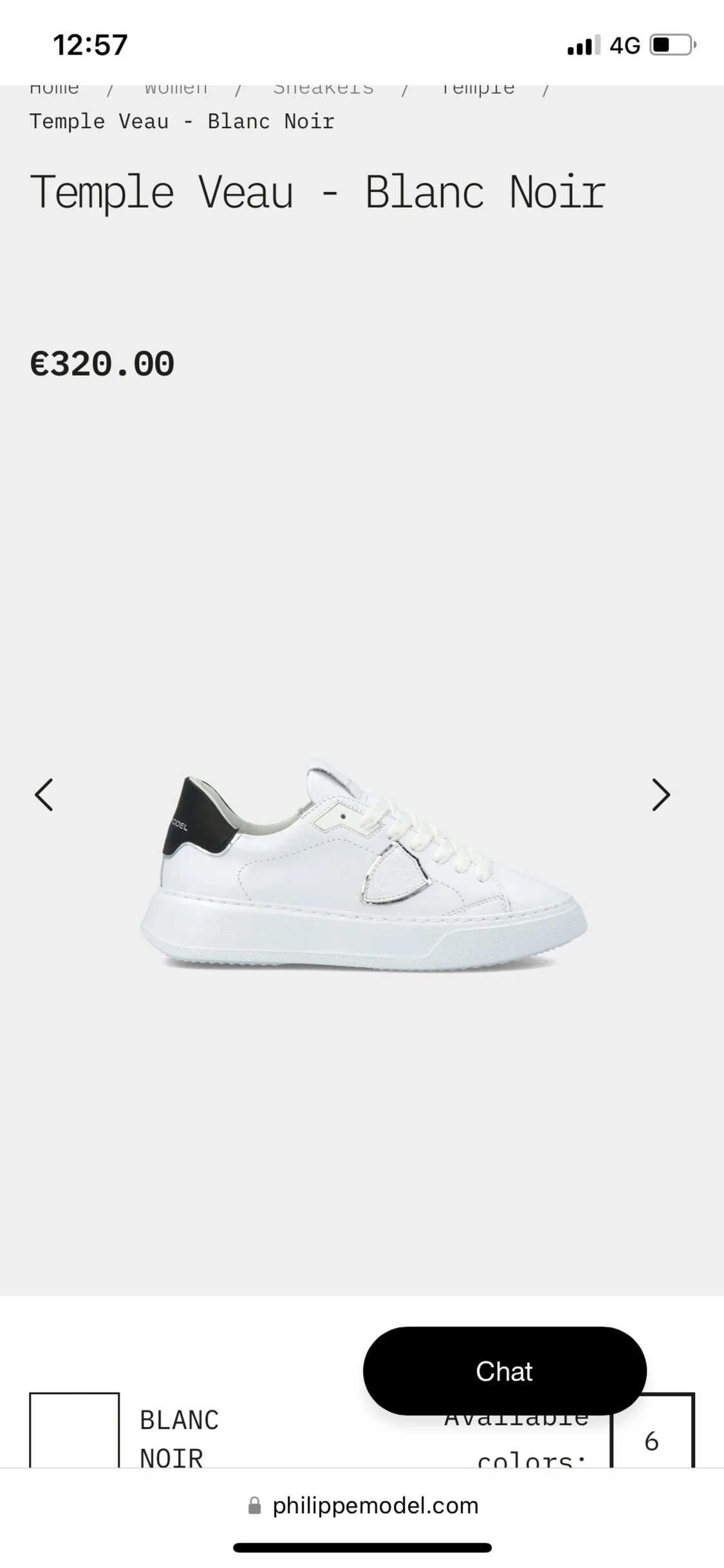Show the previous product image

pyautogui.click(x=44, y=795)
